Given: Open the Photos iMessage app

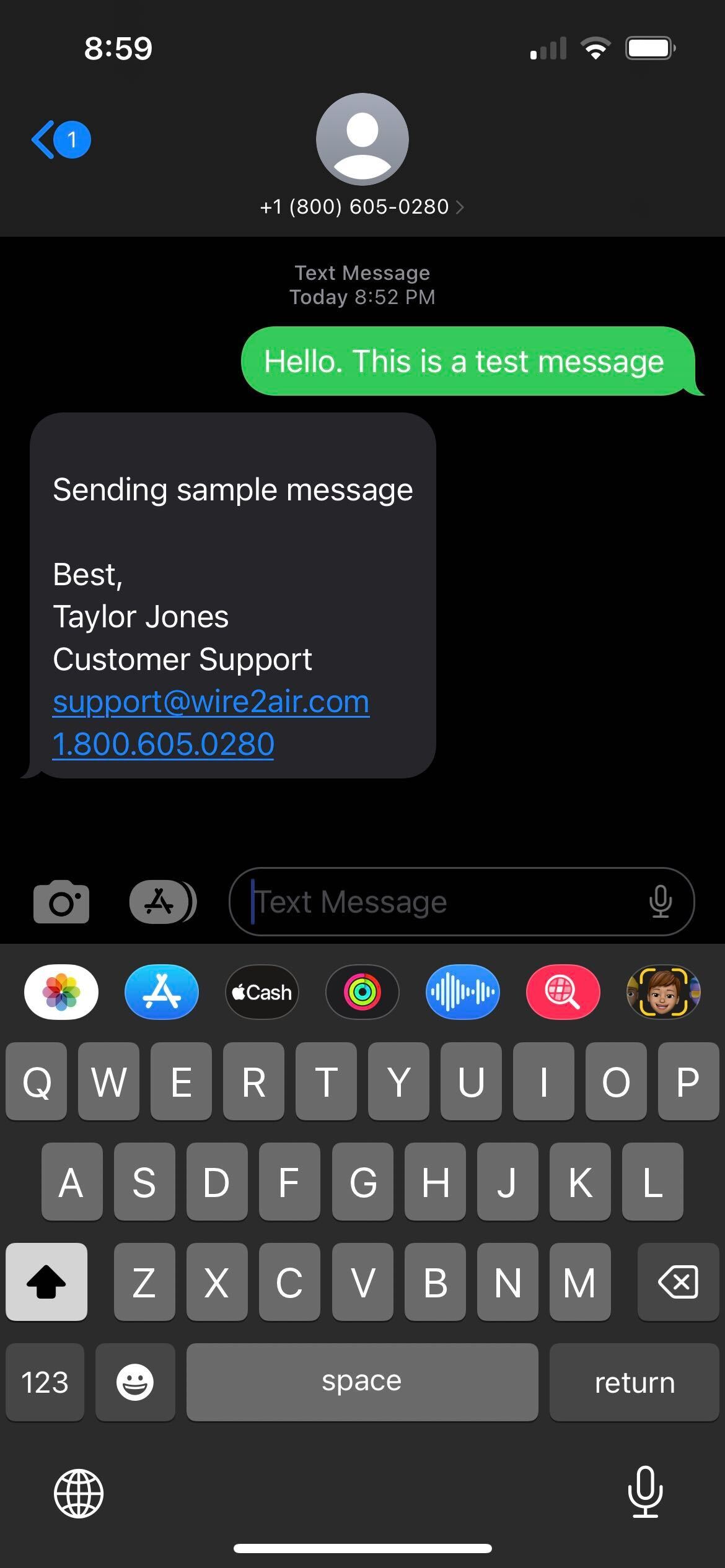Looking at the screenshot, I should coord(61,992).
